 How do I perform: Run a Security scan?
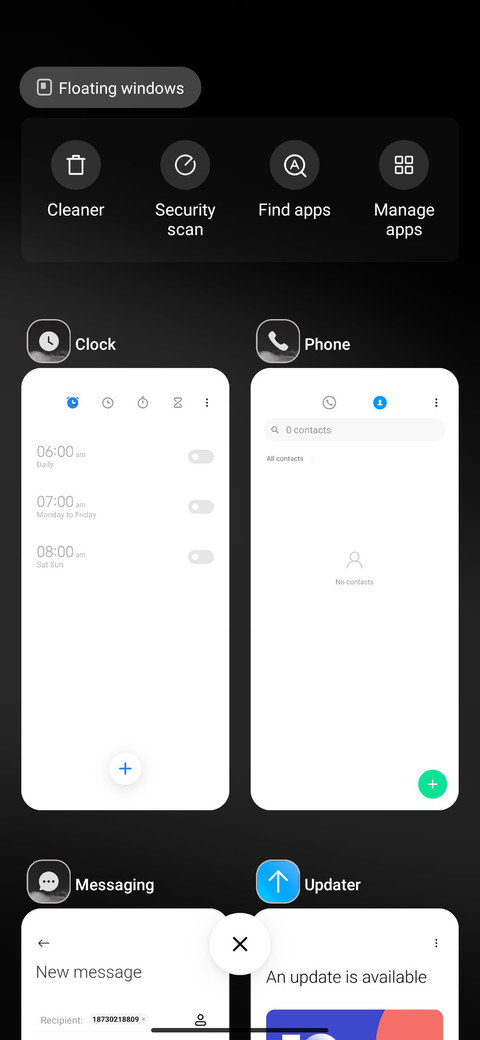click(185, 190)
